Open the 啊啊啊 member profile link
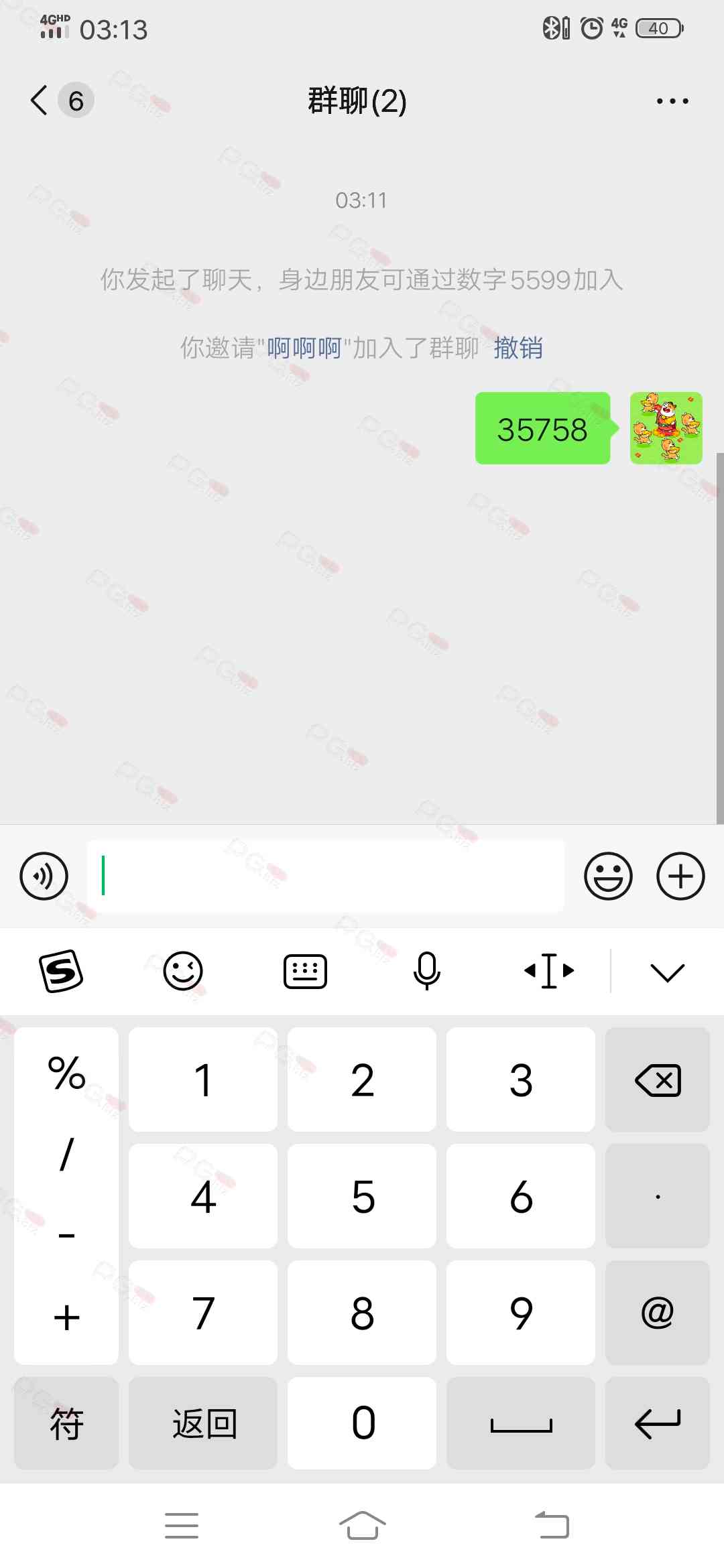 (304, 348)
